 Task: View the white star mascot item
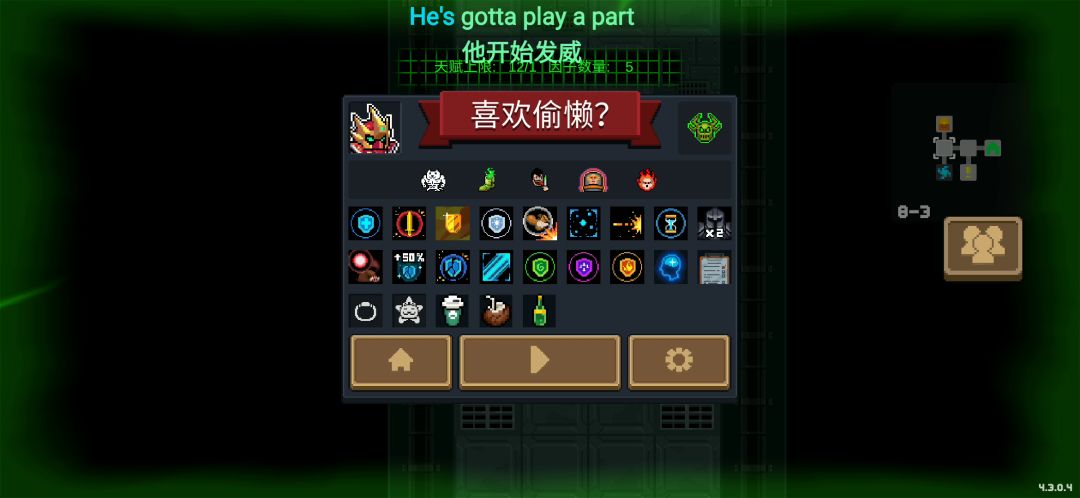(x=408, y=311)
